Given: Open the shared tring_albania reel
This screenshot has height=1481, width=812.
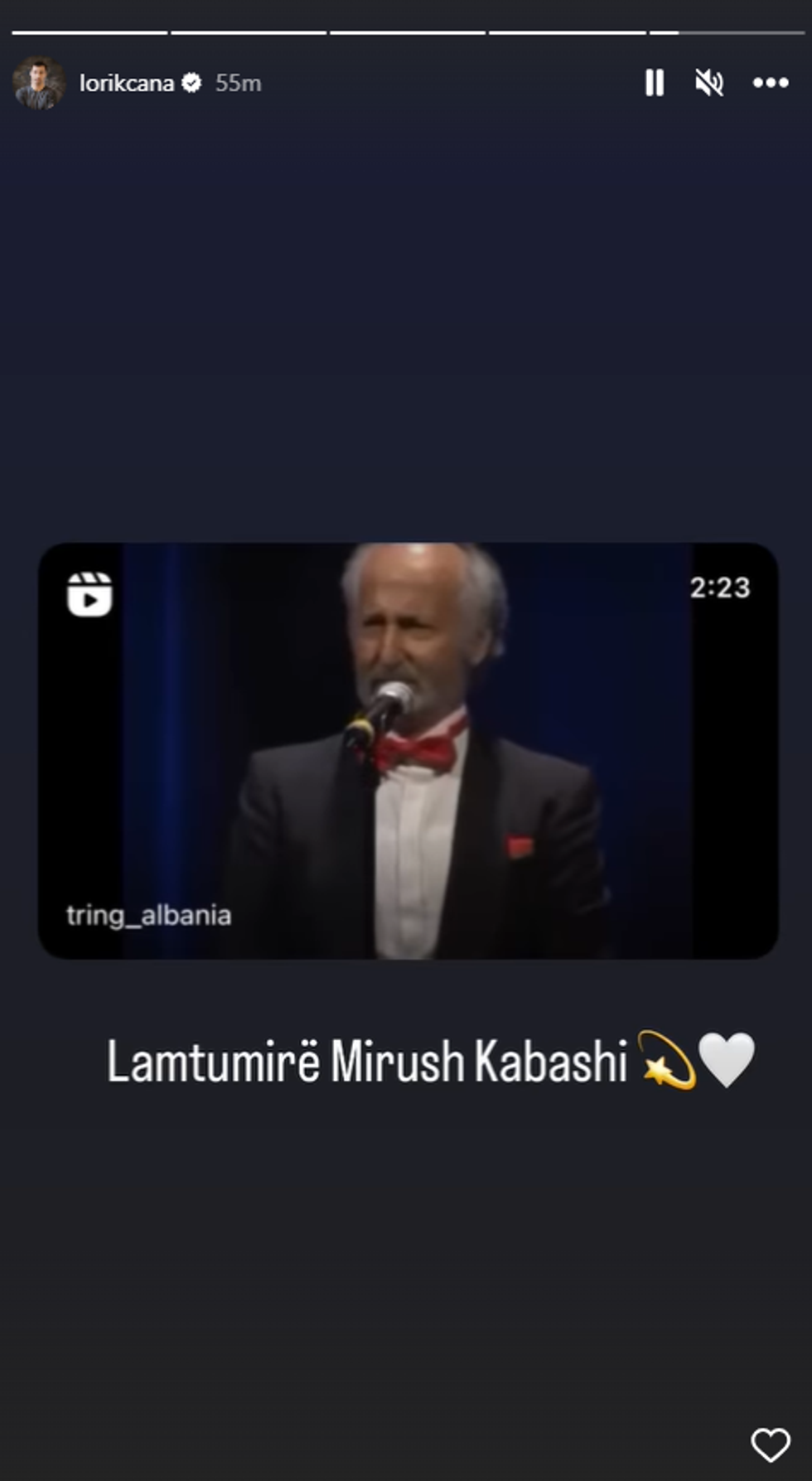Looking at the screenshot, I should [408, 750].
